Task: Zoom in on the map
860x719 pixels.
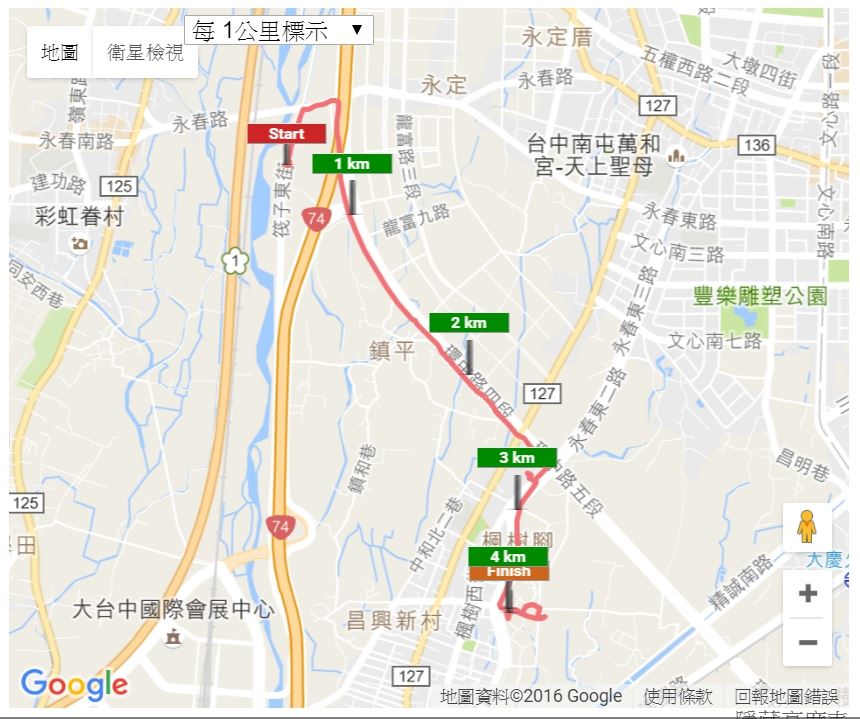Action: tap(807, 594)
